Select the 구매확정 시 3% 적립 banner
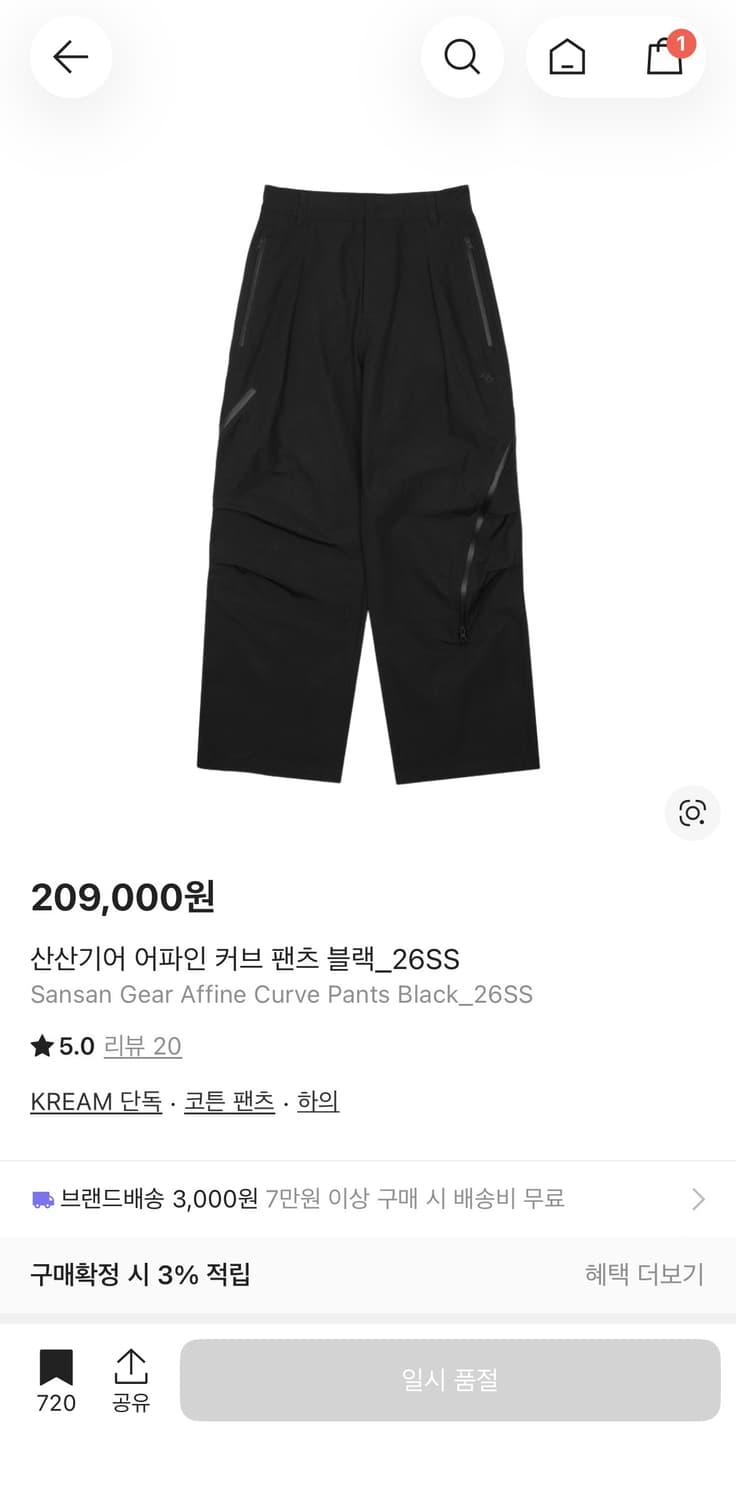 139,1274
